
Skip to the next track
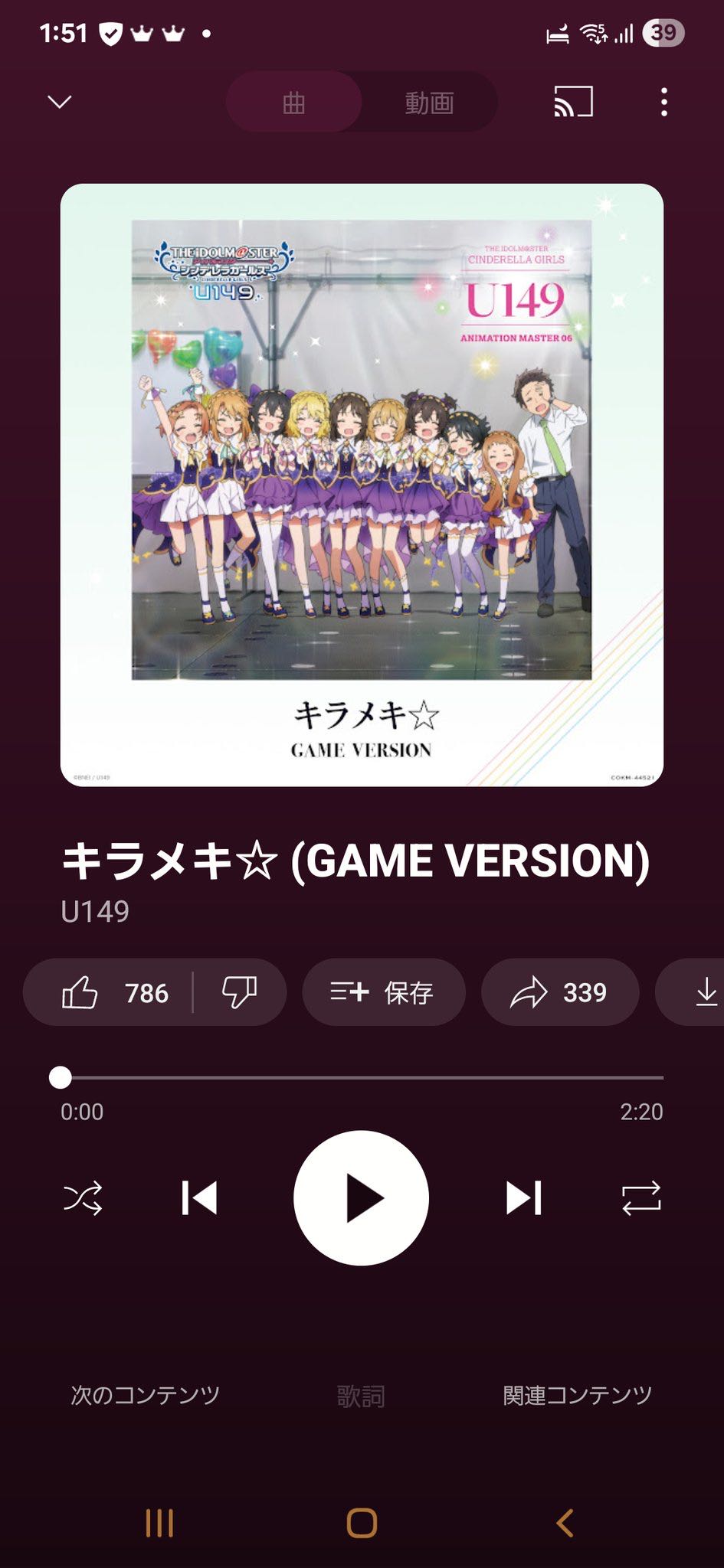524,1198
